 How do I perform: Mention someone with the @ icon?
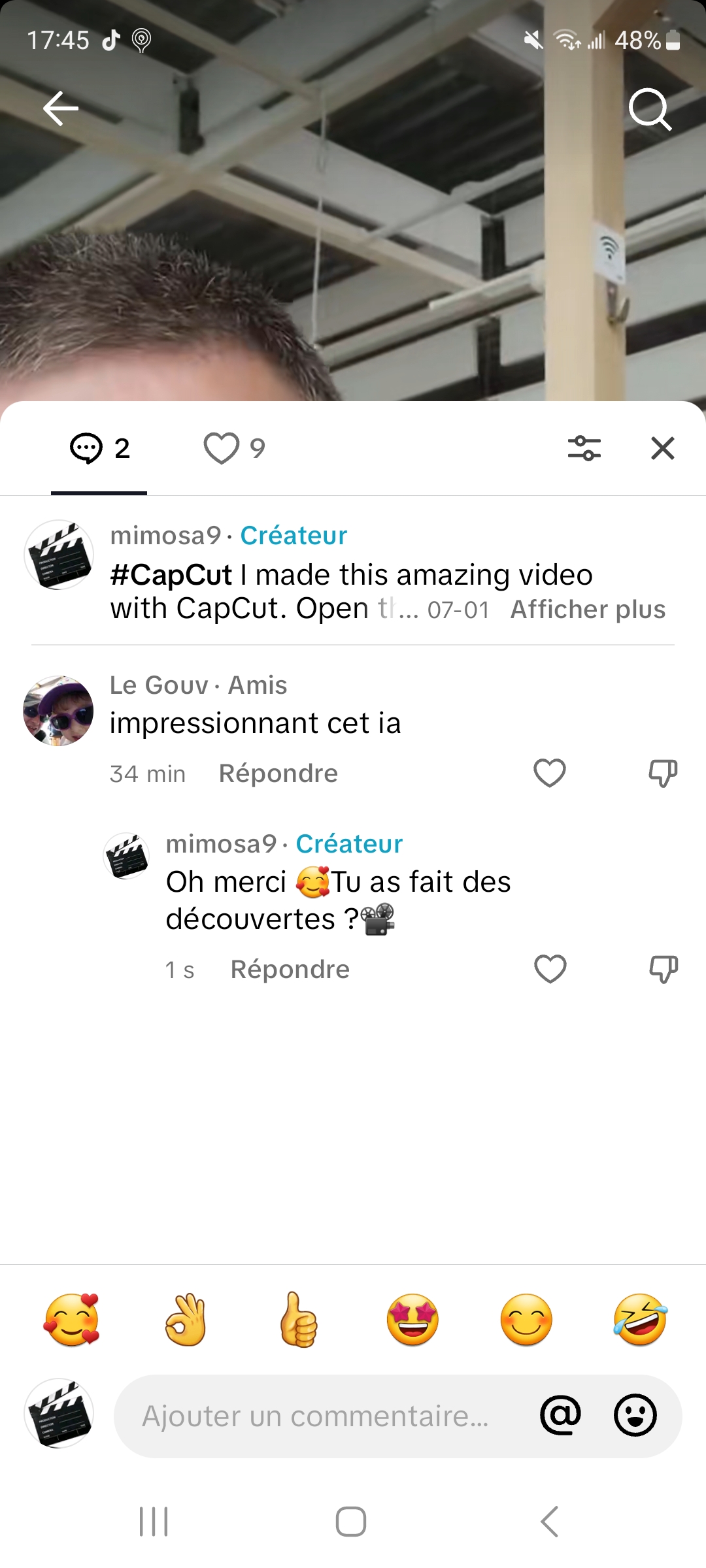point(560,1415)
